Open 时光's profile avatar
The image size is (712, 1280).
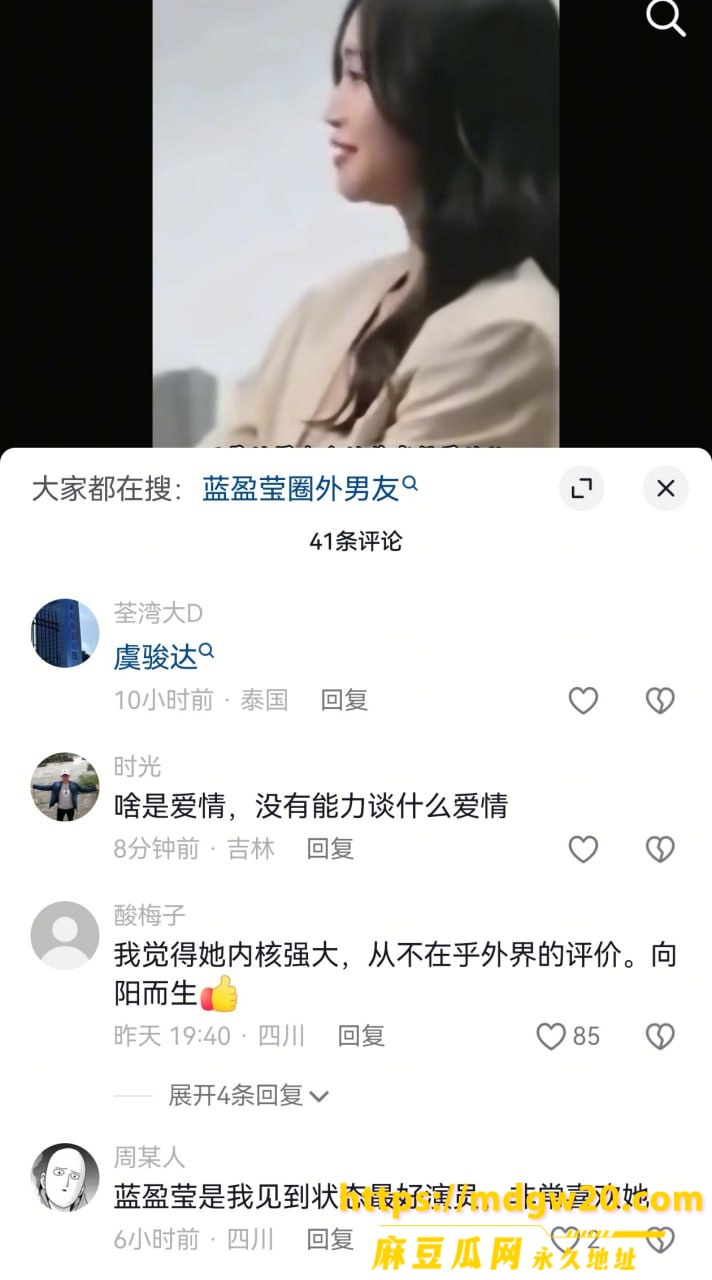coord(65,787)
